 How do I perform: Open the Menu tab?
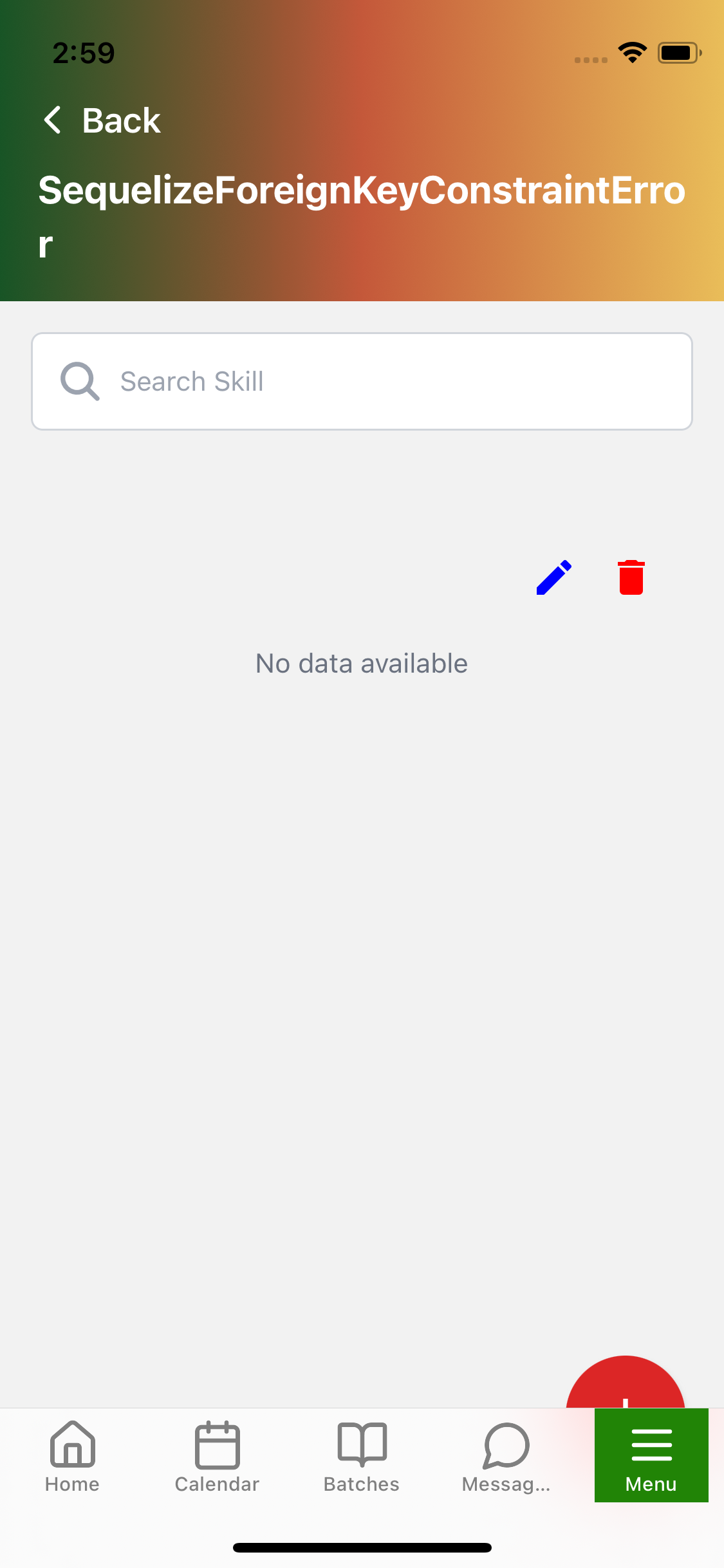pyautogui.click(x=651, y=1457)
